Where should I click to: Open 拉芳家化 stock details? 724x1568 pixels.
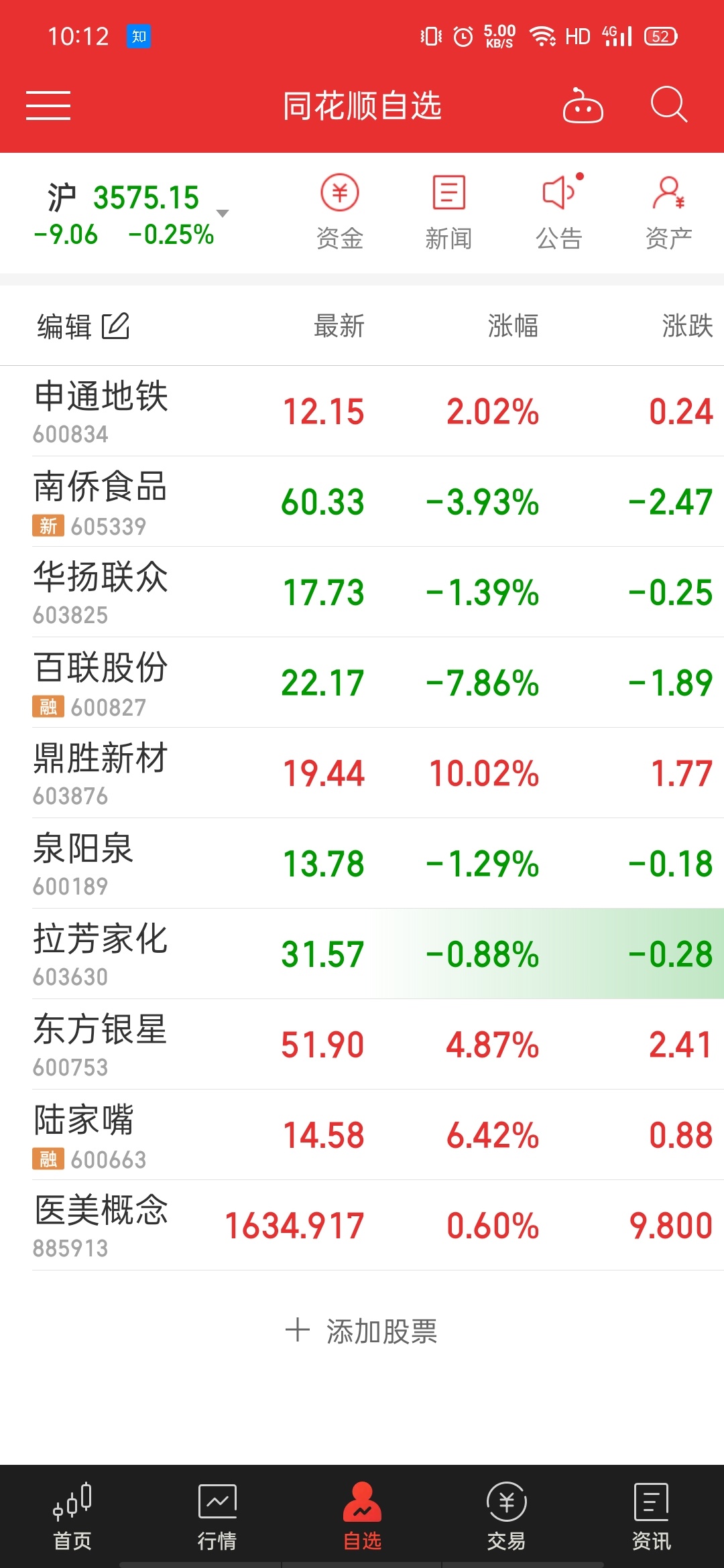pyautogui.click(x=362, y=954)
